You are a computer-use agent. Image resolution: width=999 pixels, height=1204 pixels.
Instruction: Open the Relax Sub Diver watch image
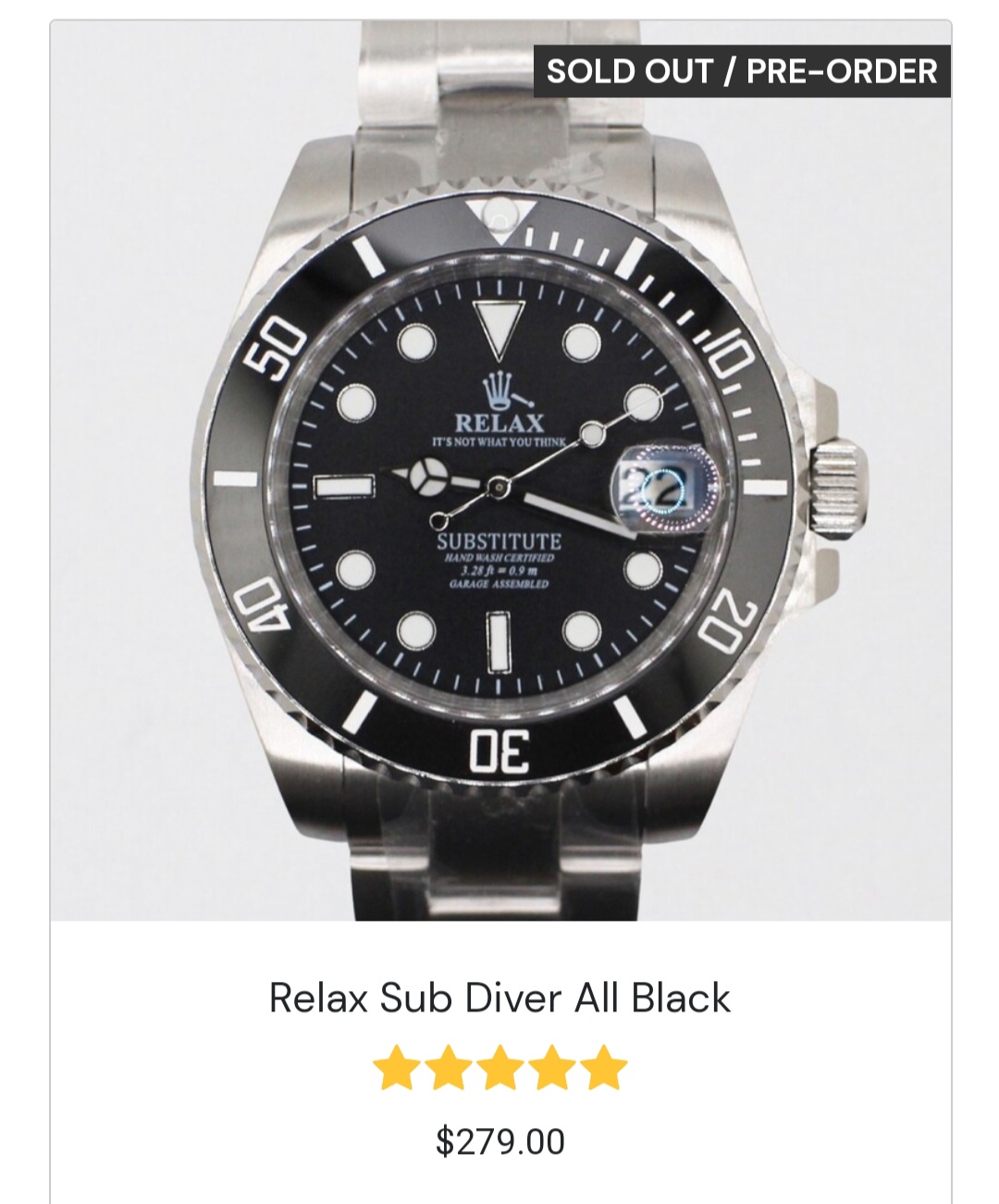pyautogui.click(x=499, y=481)
